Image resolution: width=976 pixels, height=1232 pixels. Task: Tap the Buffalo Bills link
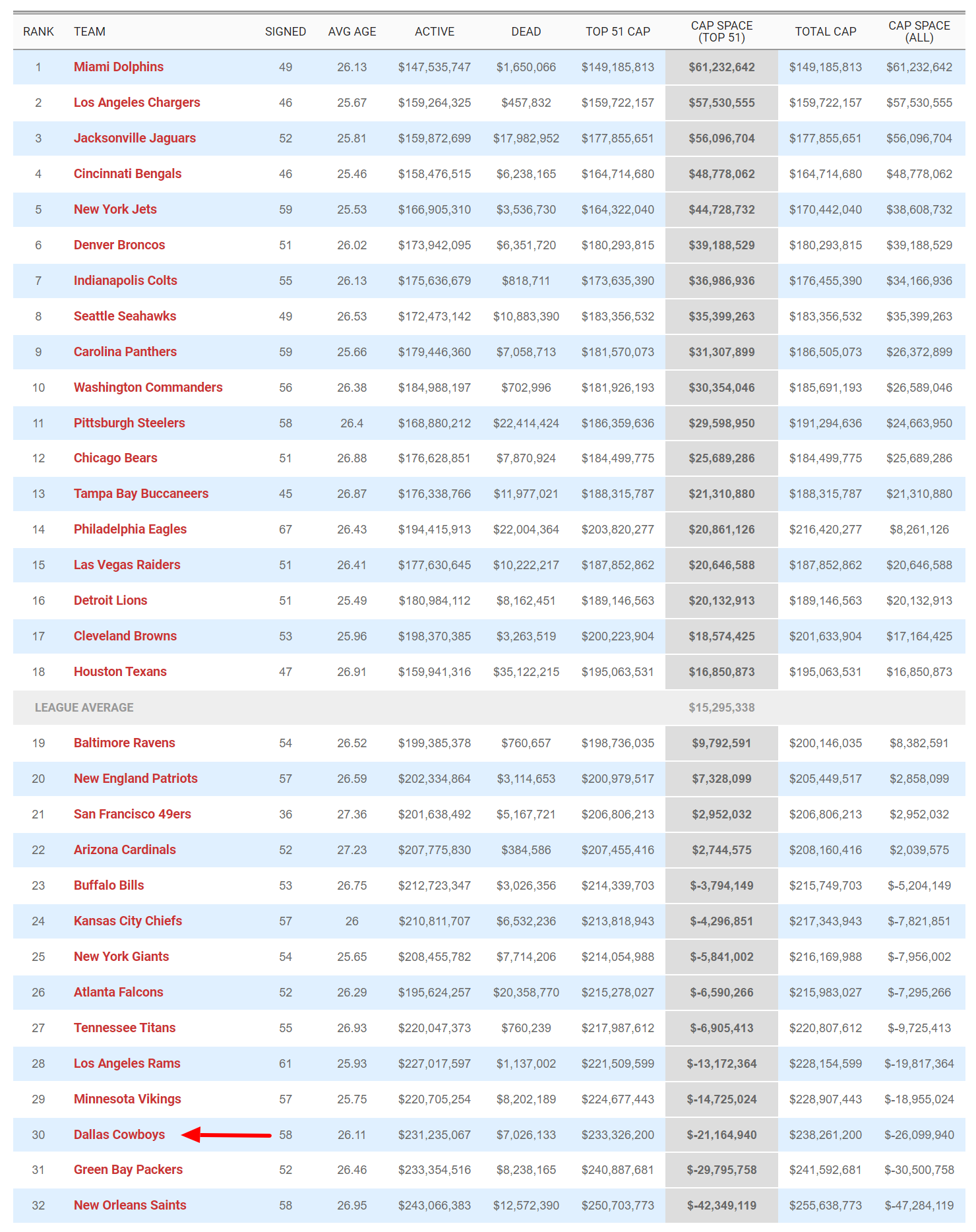pyautogui.click(x=109, y=885)
